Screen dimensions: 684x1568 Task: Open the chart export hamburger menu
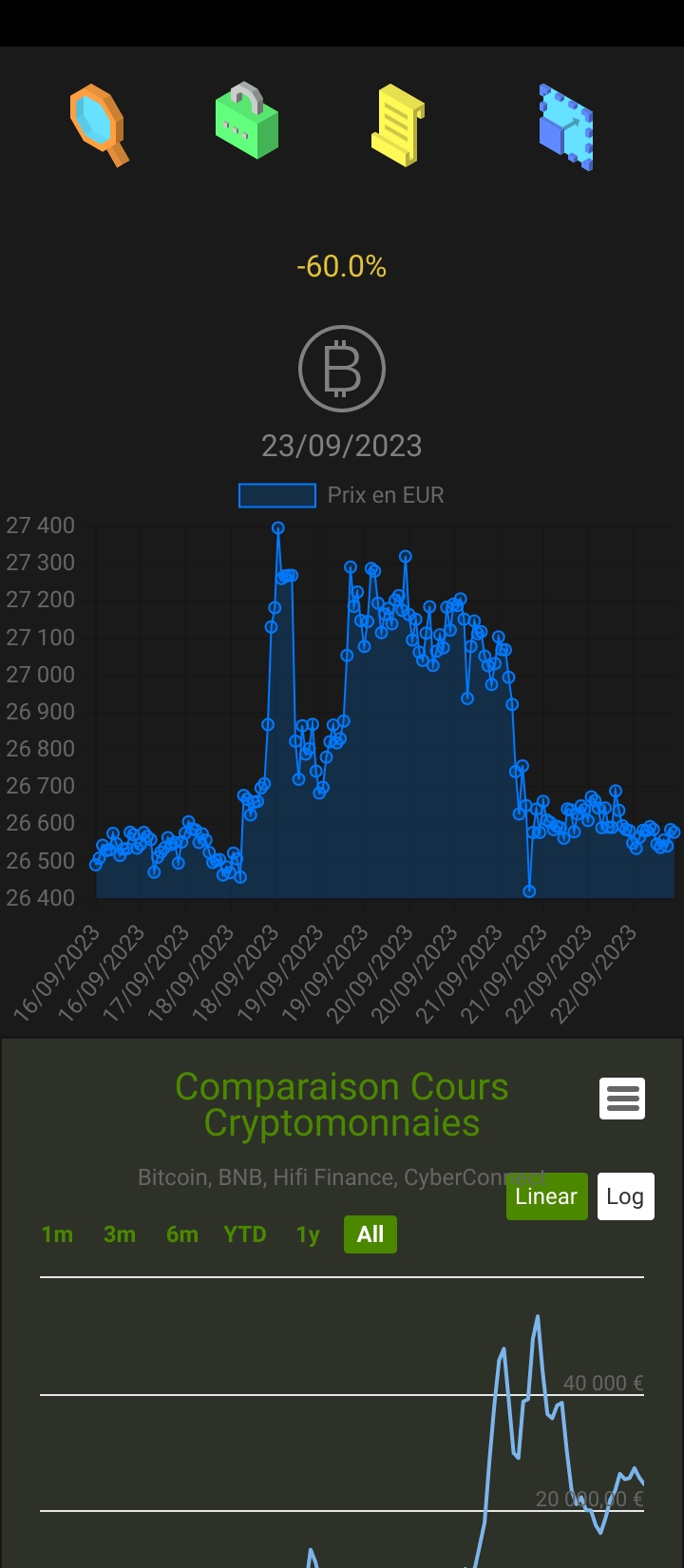point(622,1098)
